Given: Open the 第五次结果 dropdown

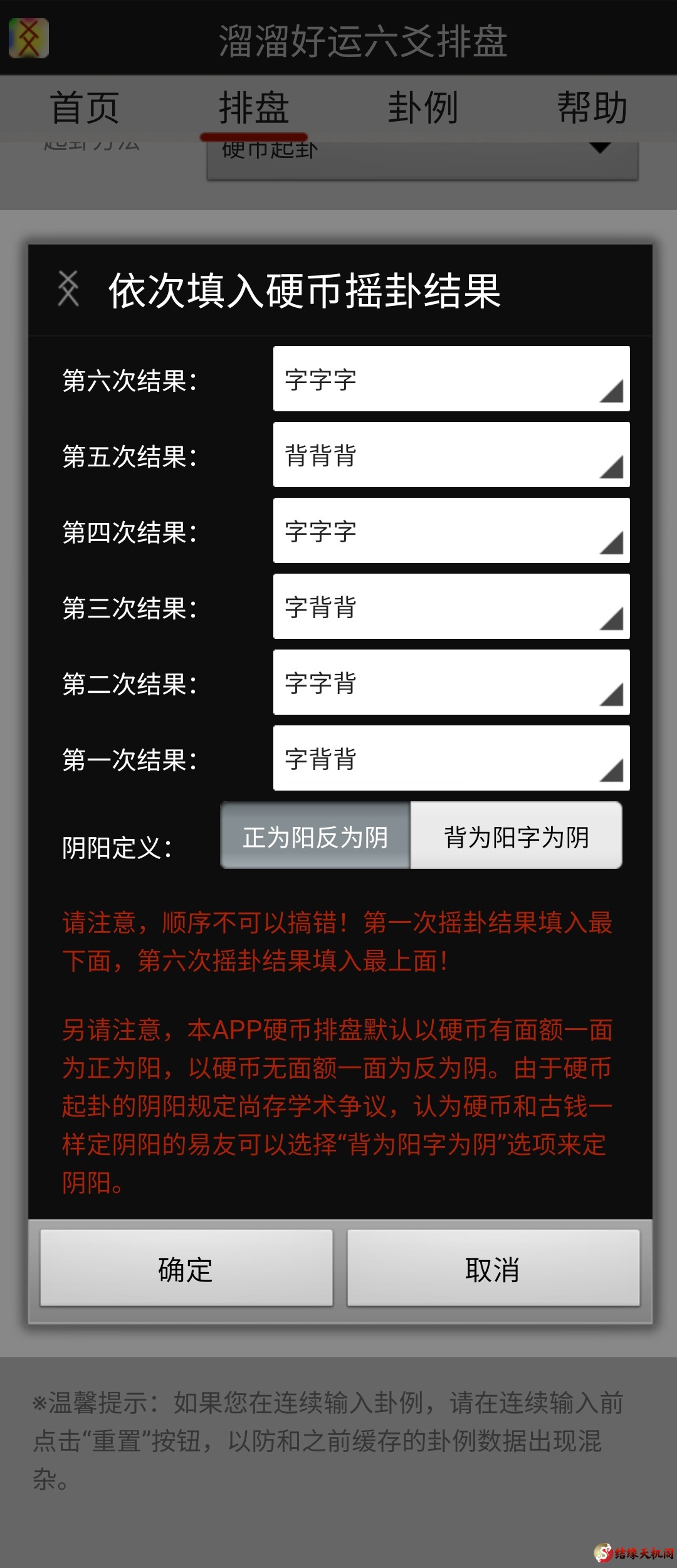Looking at the screenshot, I should tap(451, 455).
